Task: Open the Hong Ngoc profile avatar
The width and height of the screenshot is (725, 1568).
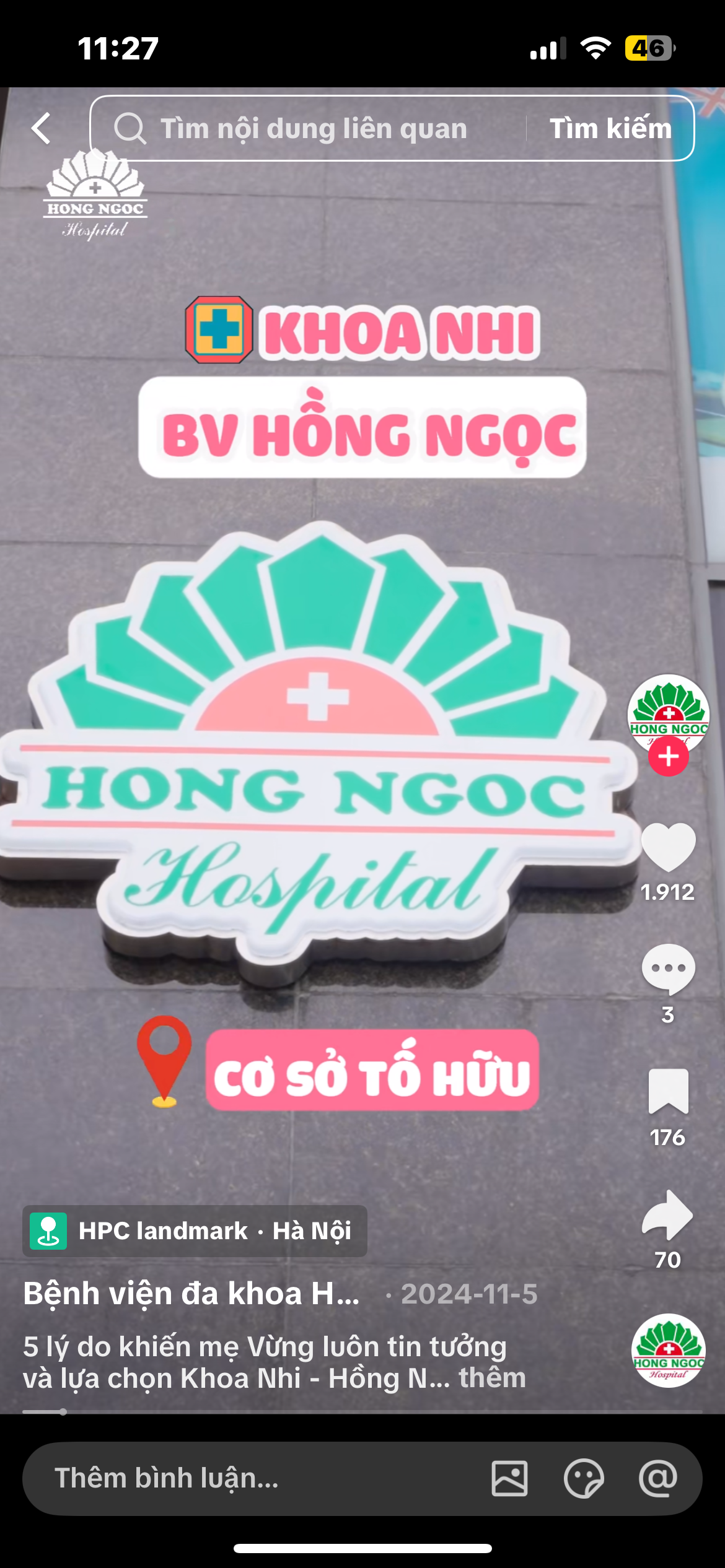Action: (x=667, y=712)
